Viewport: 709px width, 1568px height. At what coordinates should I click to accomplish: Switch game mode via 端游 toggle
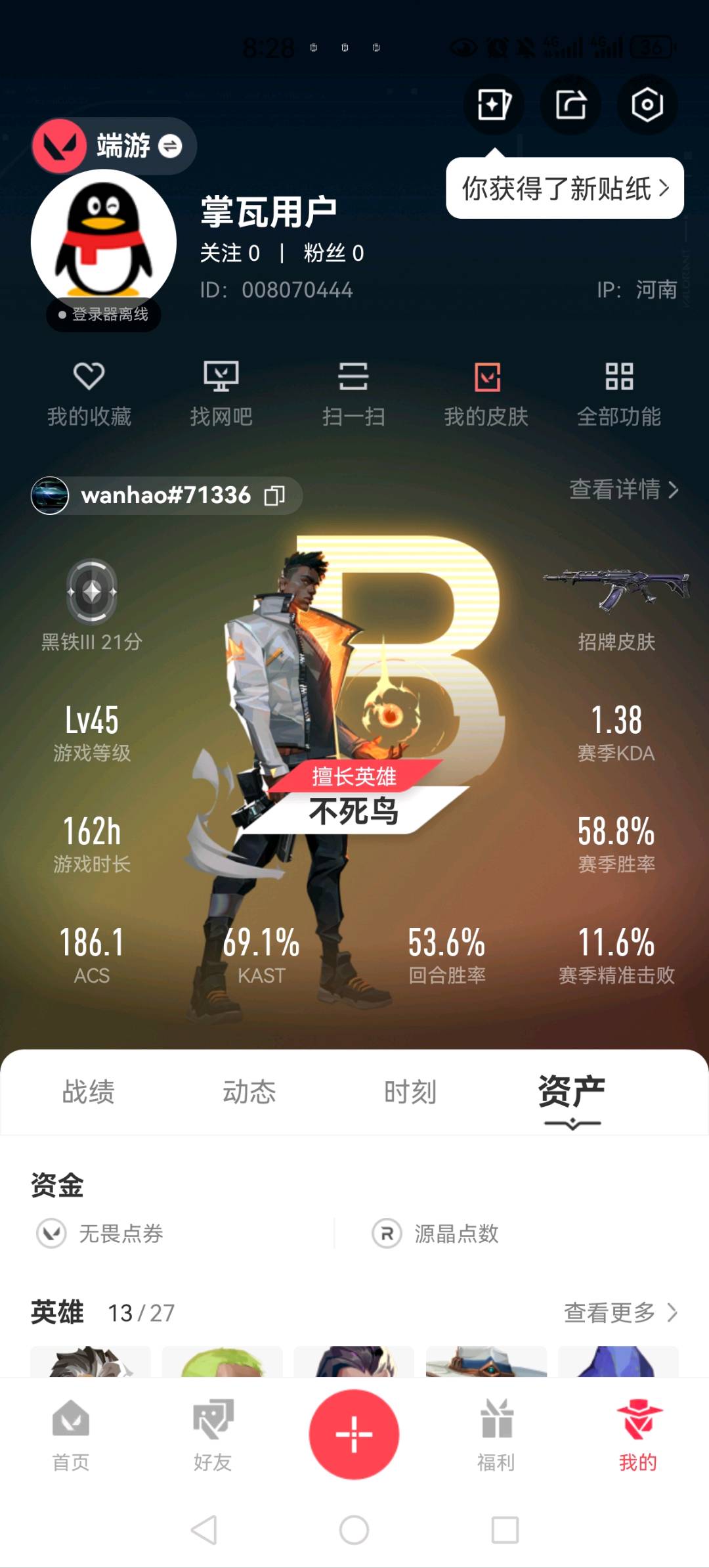pyautogui.click(x=170, y=146)
